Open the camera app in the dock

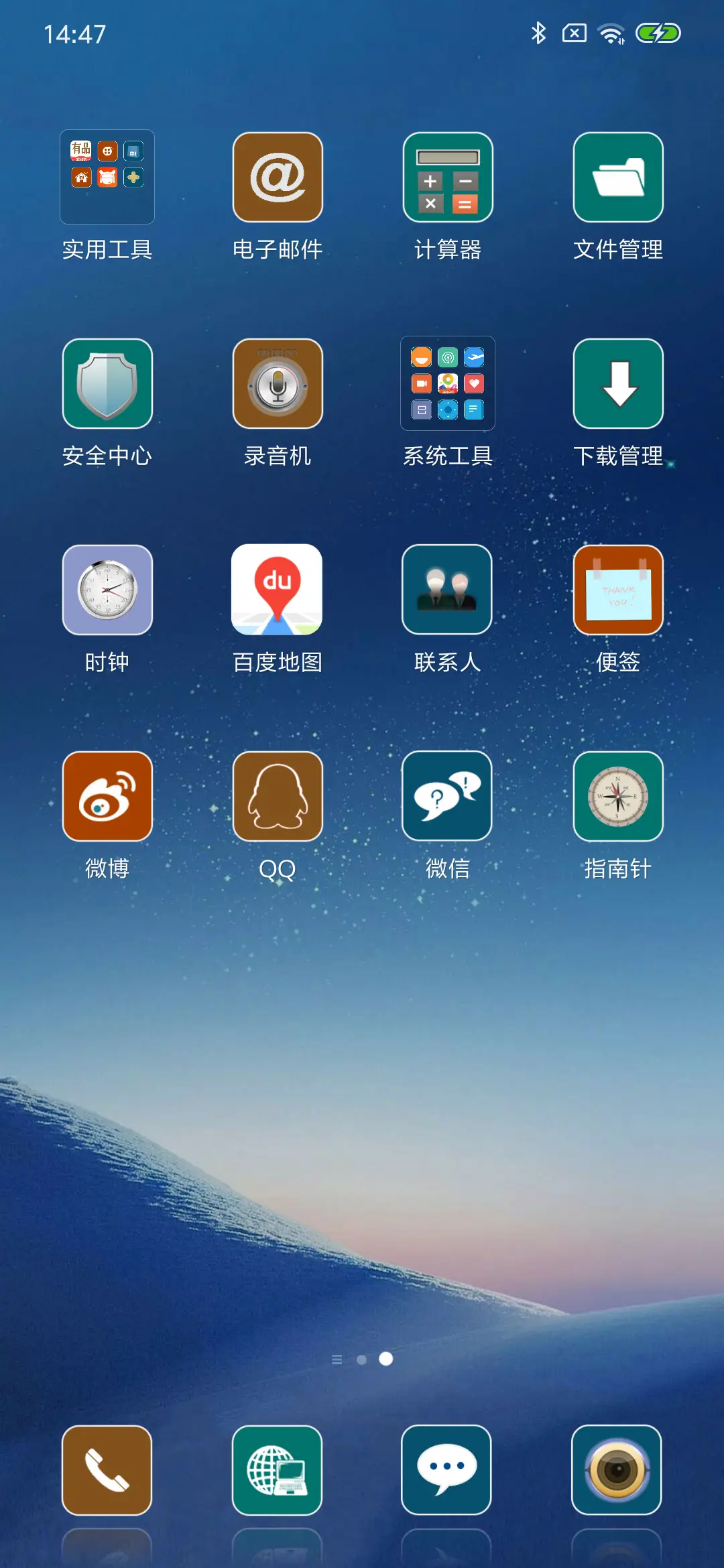617,1471
